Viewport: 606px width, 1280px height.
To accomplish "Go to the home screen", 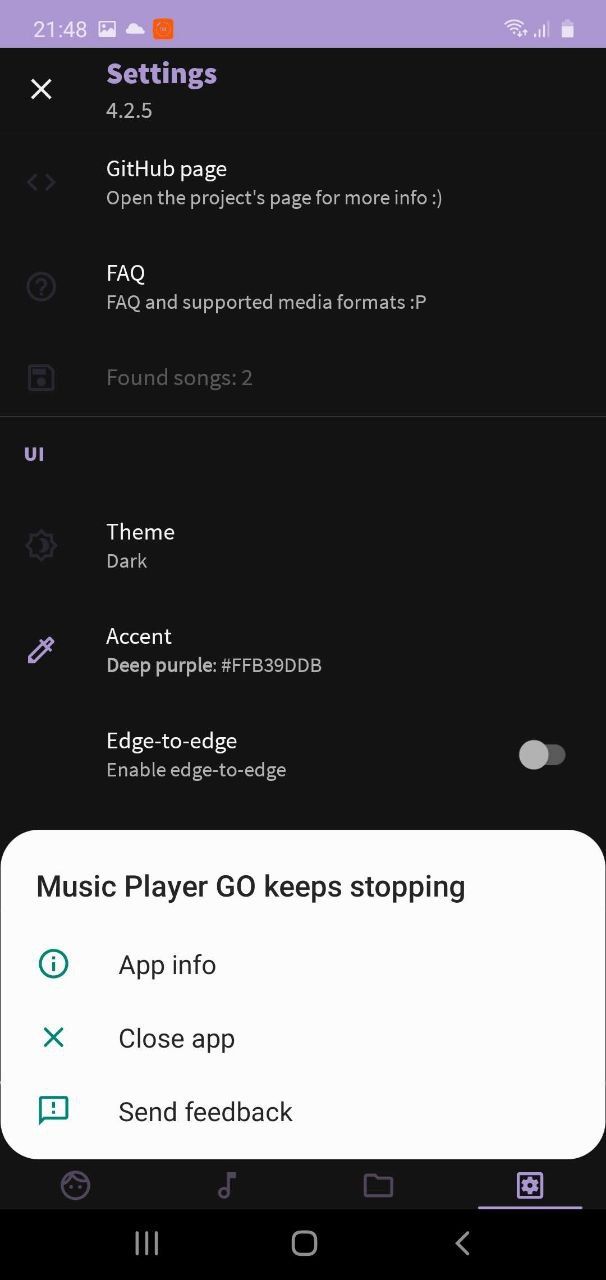I will pos(304,1243).
